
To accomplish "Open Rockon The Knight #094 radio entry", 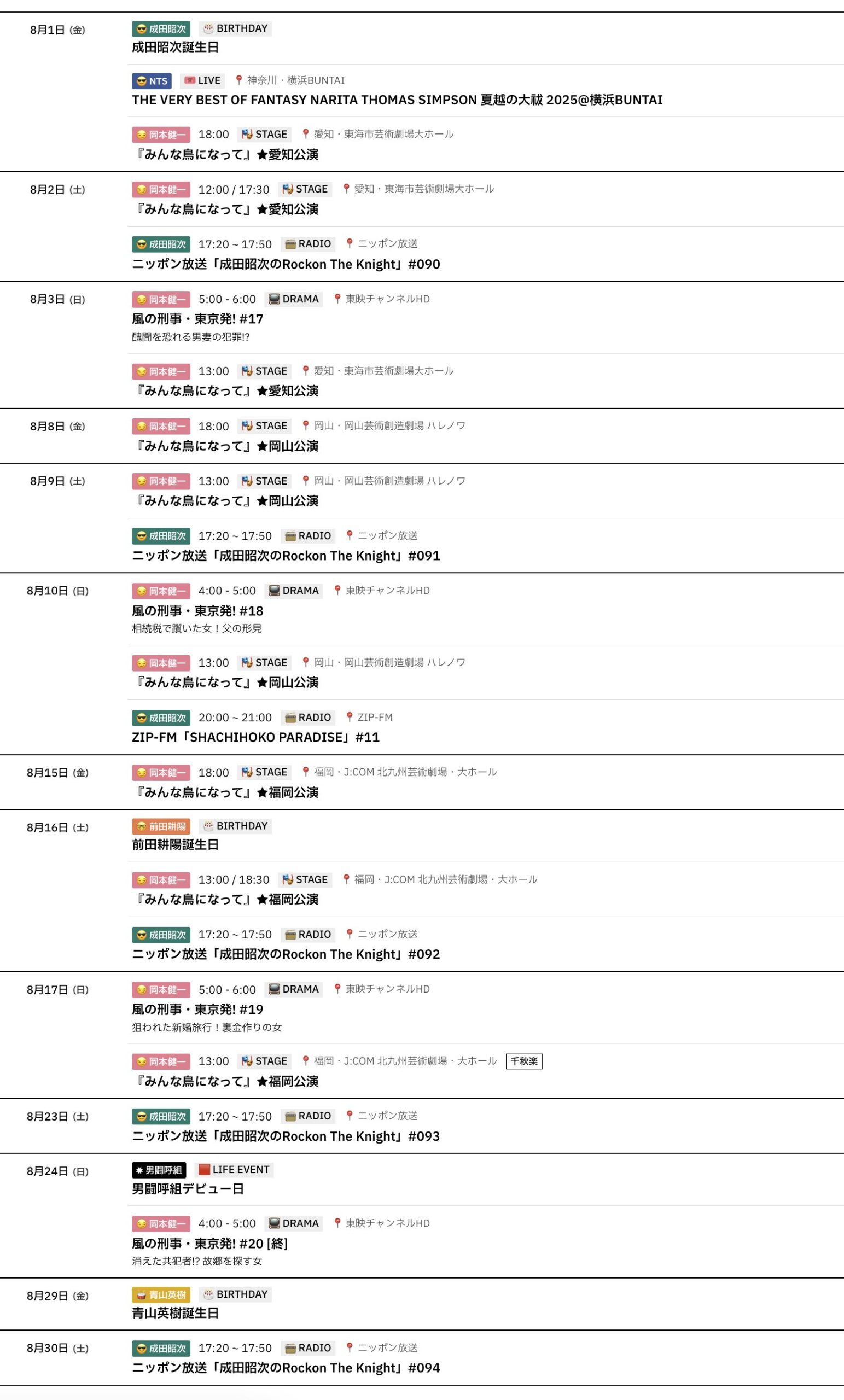I will tap(286, 1368).
